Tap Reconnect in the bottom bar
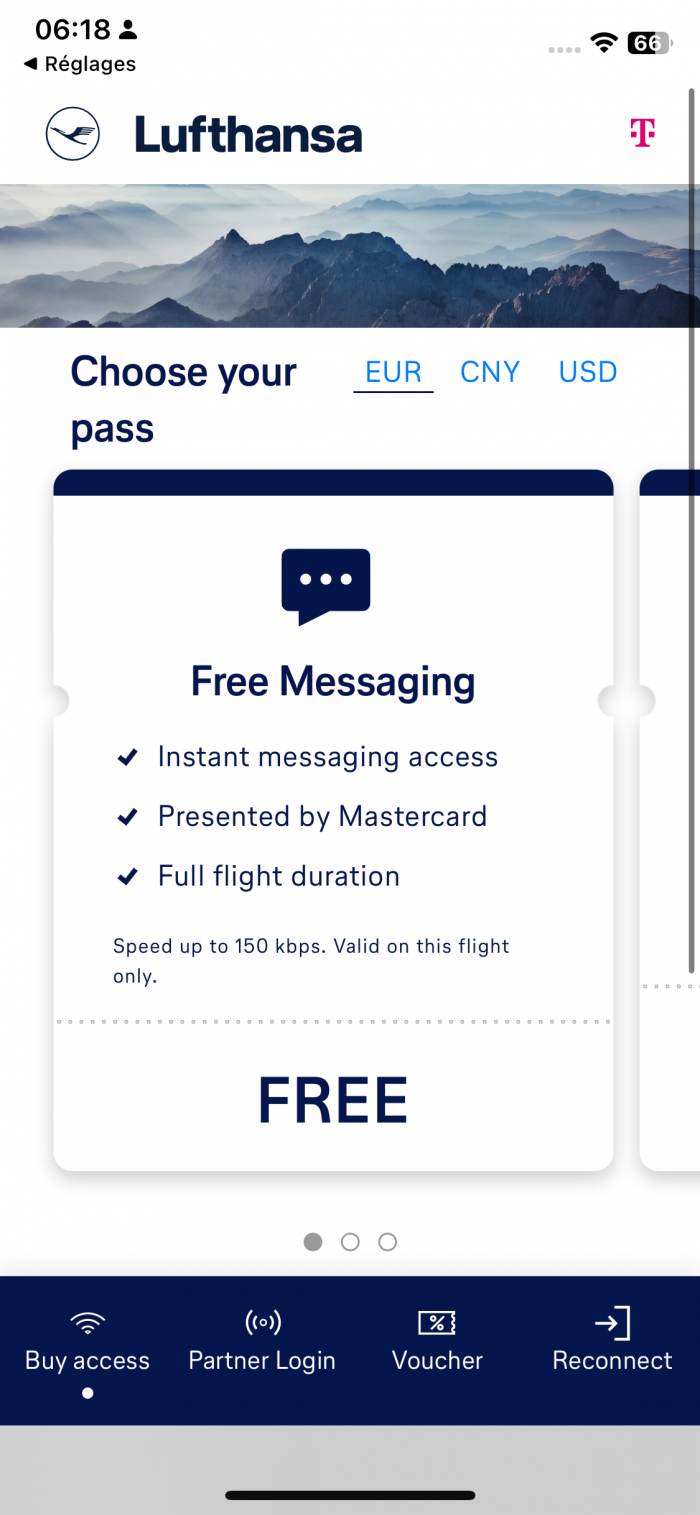Screen dimensions: 700x1515 612,1341
